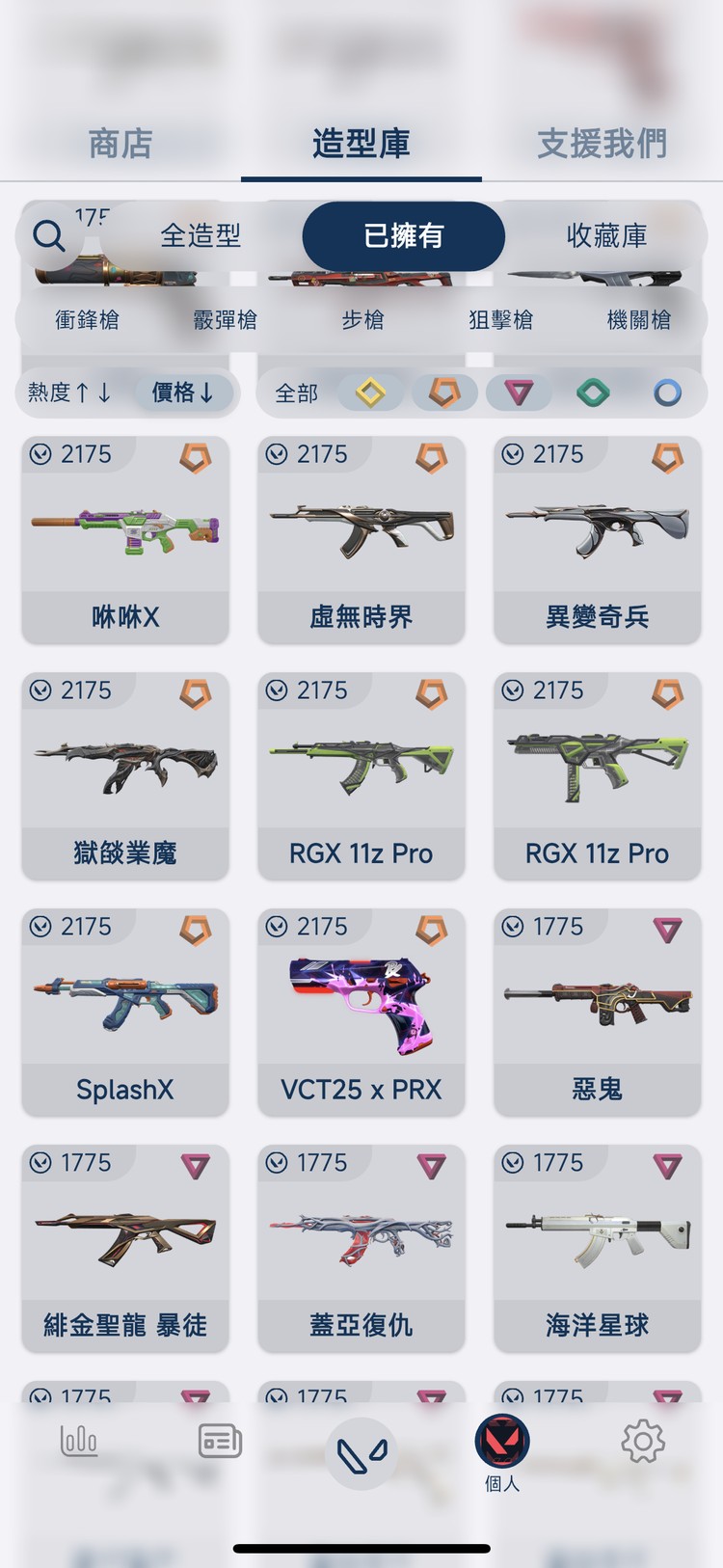Screen dimensions: 723x1568
Task: Open the search magnifier icon
Action: pyautogui.click(x=48, y=235)
